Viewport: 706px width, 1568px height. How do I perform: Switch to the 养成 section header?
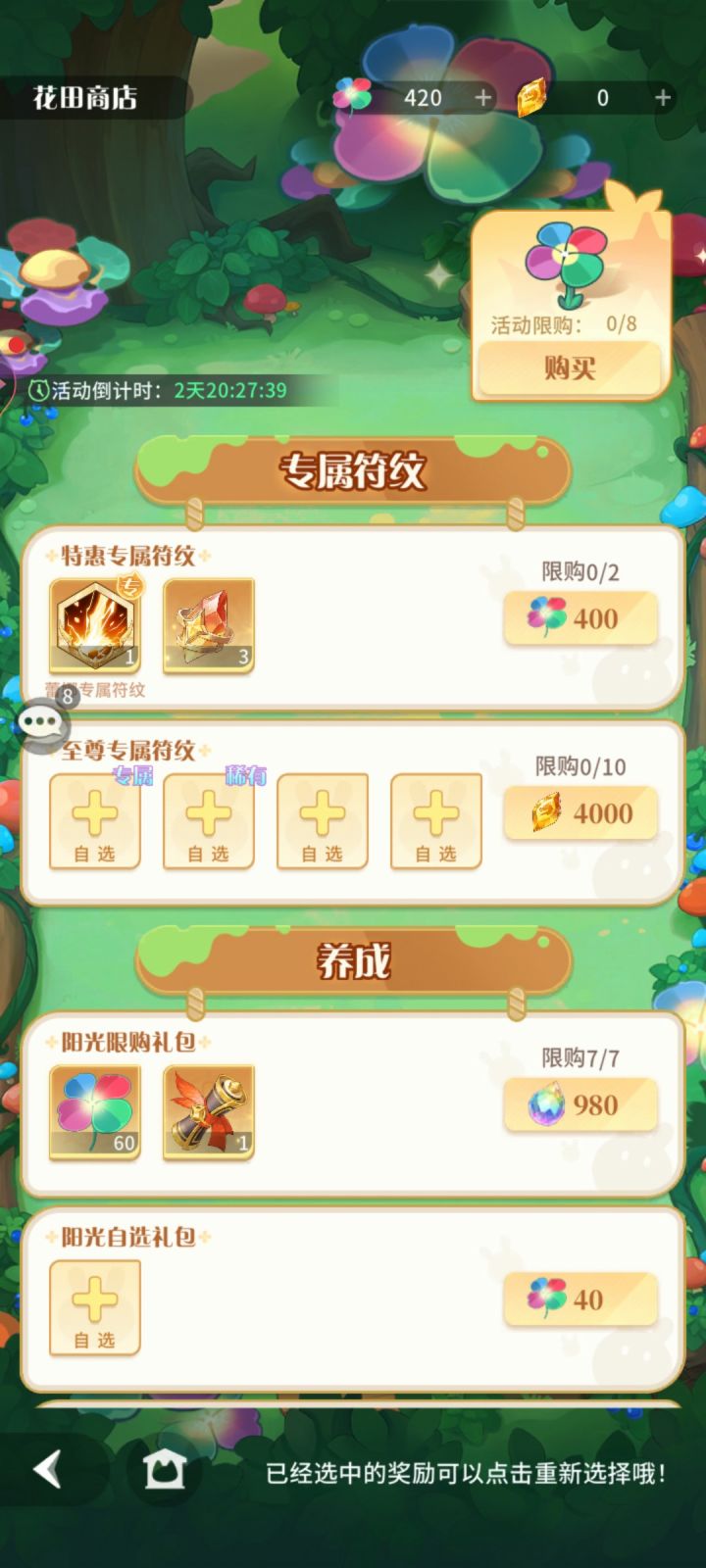[353, 960]
